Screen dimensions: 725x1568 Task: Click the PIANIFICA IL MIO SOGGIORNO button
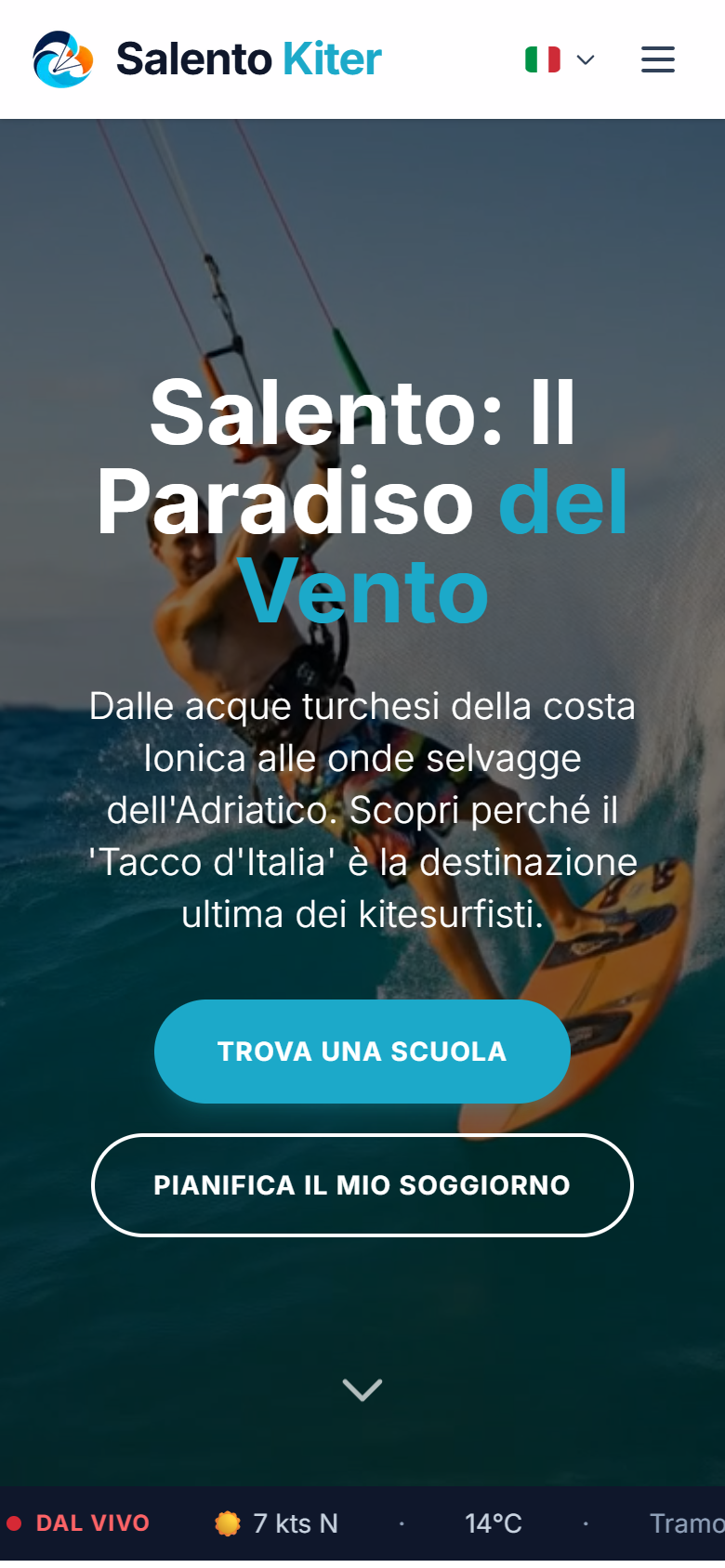point(362,1185)
